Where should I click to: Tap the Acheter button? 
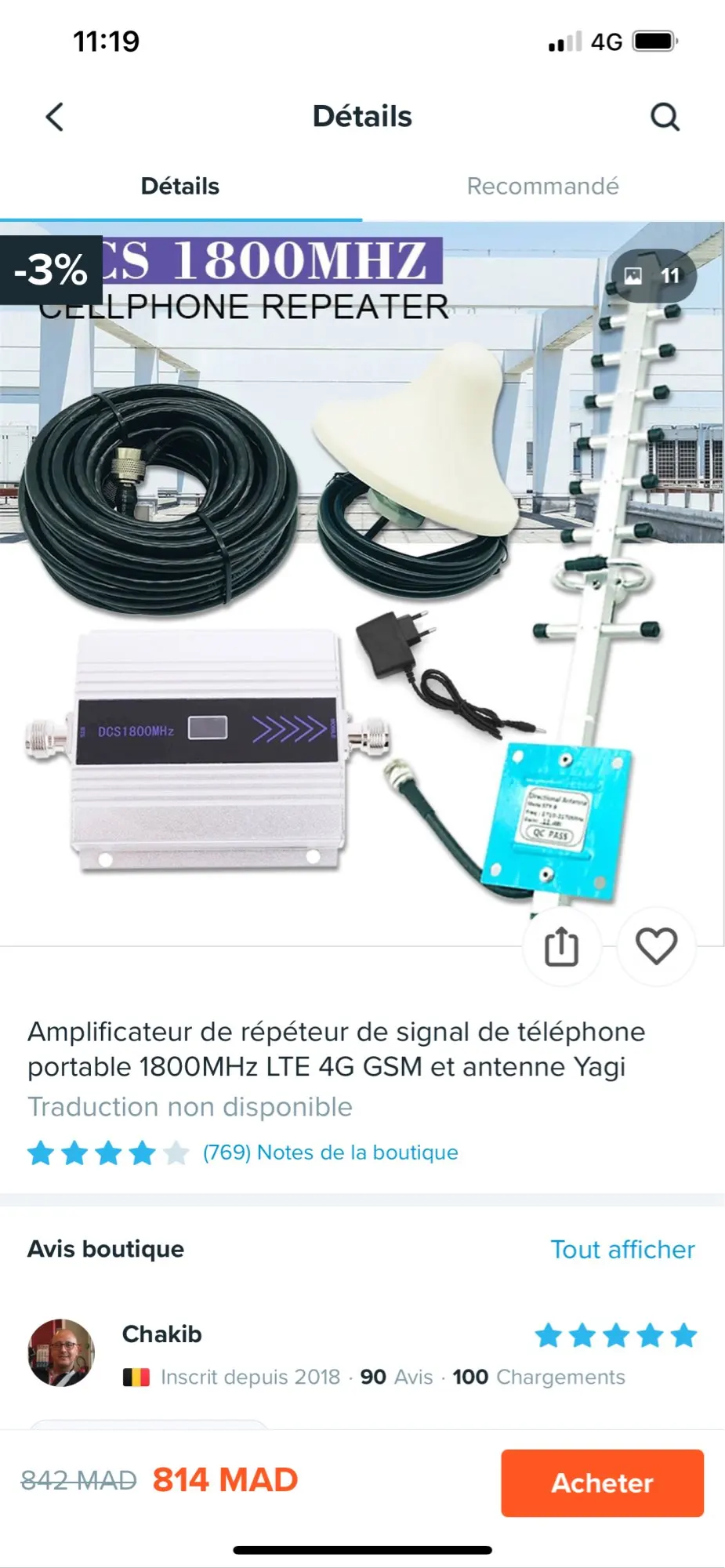(x=602, y=1483)
